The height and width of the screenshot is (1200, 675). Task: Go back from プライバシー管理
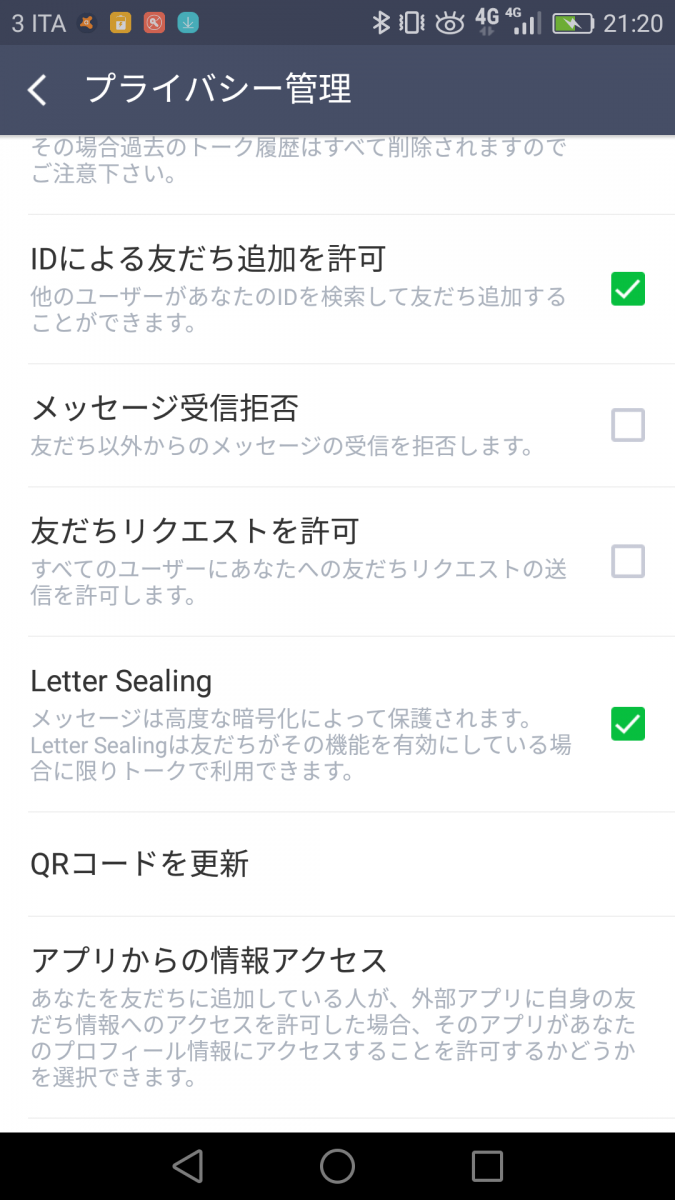click(x=37, y=90)
